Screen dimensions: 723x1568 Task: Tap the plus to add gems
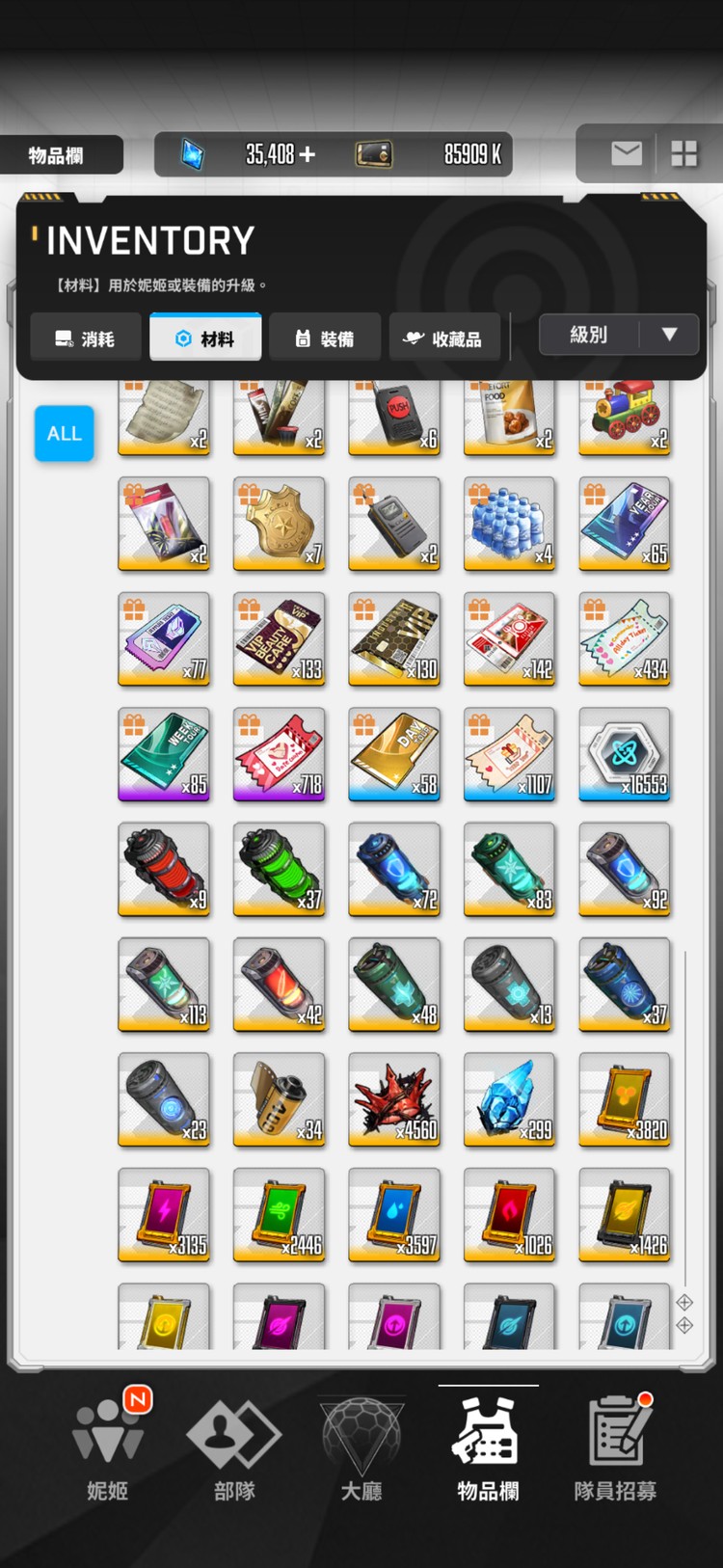(x=308, y=154)
